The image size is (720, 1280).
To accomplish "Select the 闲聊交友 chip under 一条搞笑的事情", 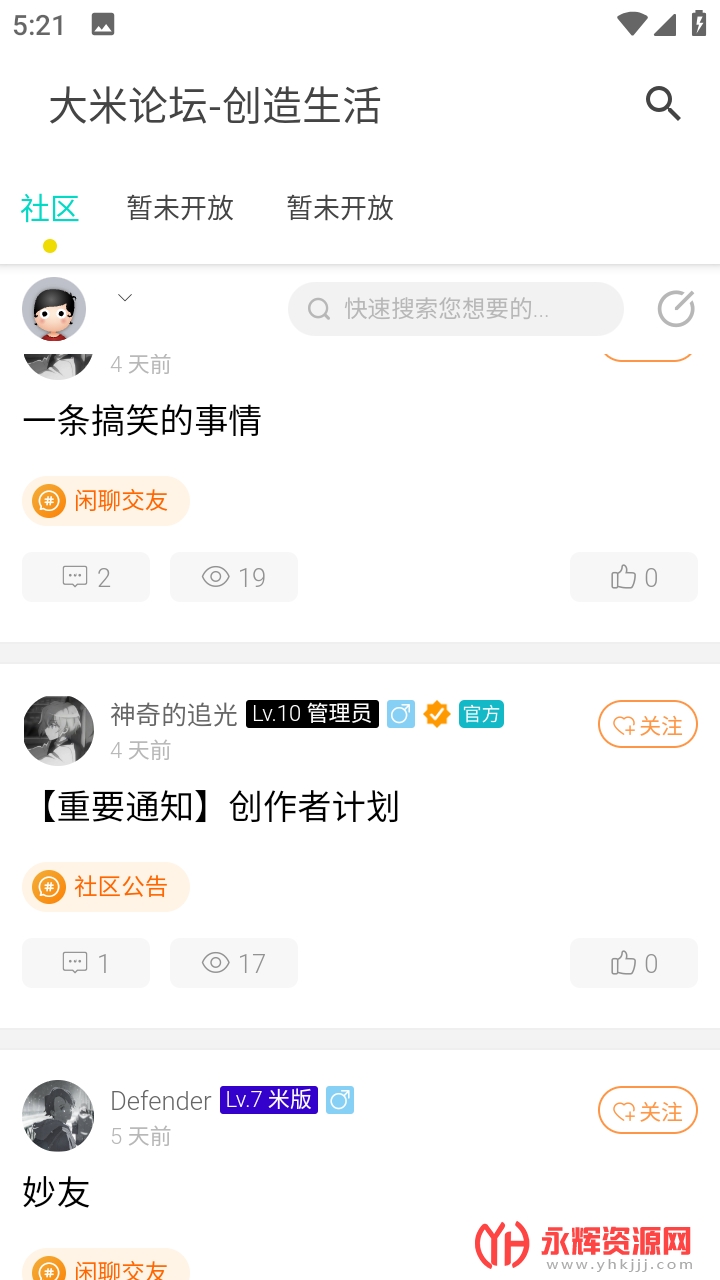I will coord(106,501).
